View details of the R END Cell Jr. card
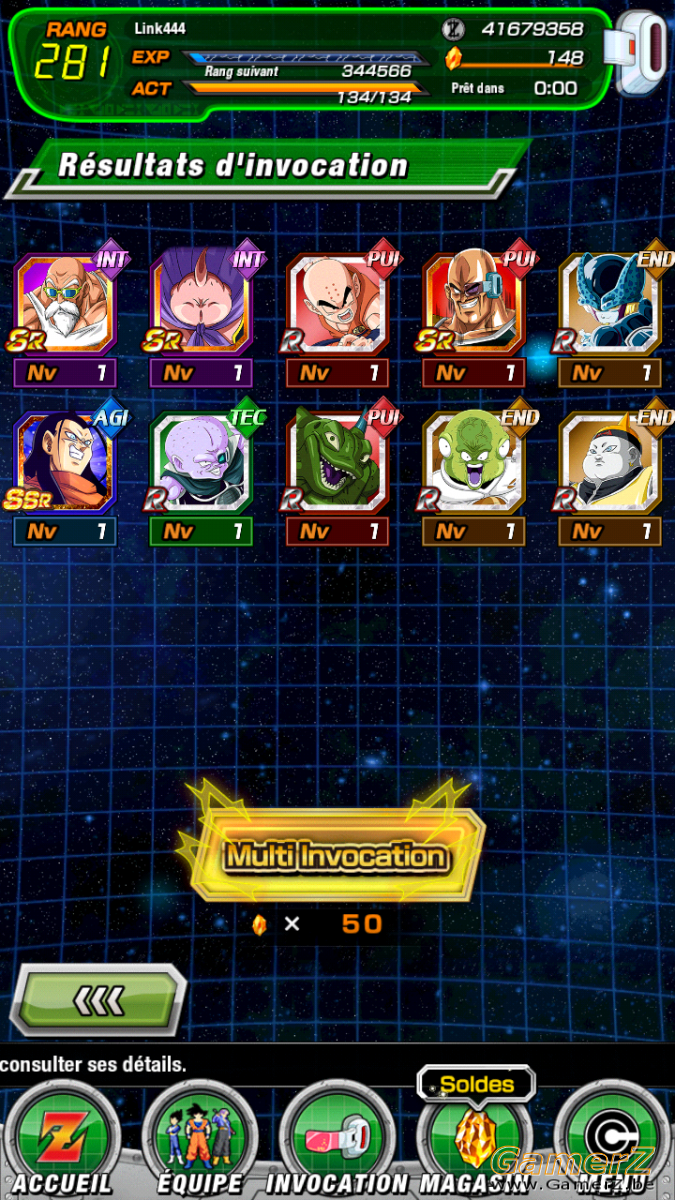675x1200 pixels. click(609, 319)
